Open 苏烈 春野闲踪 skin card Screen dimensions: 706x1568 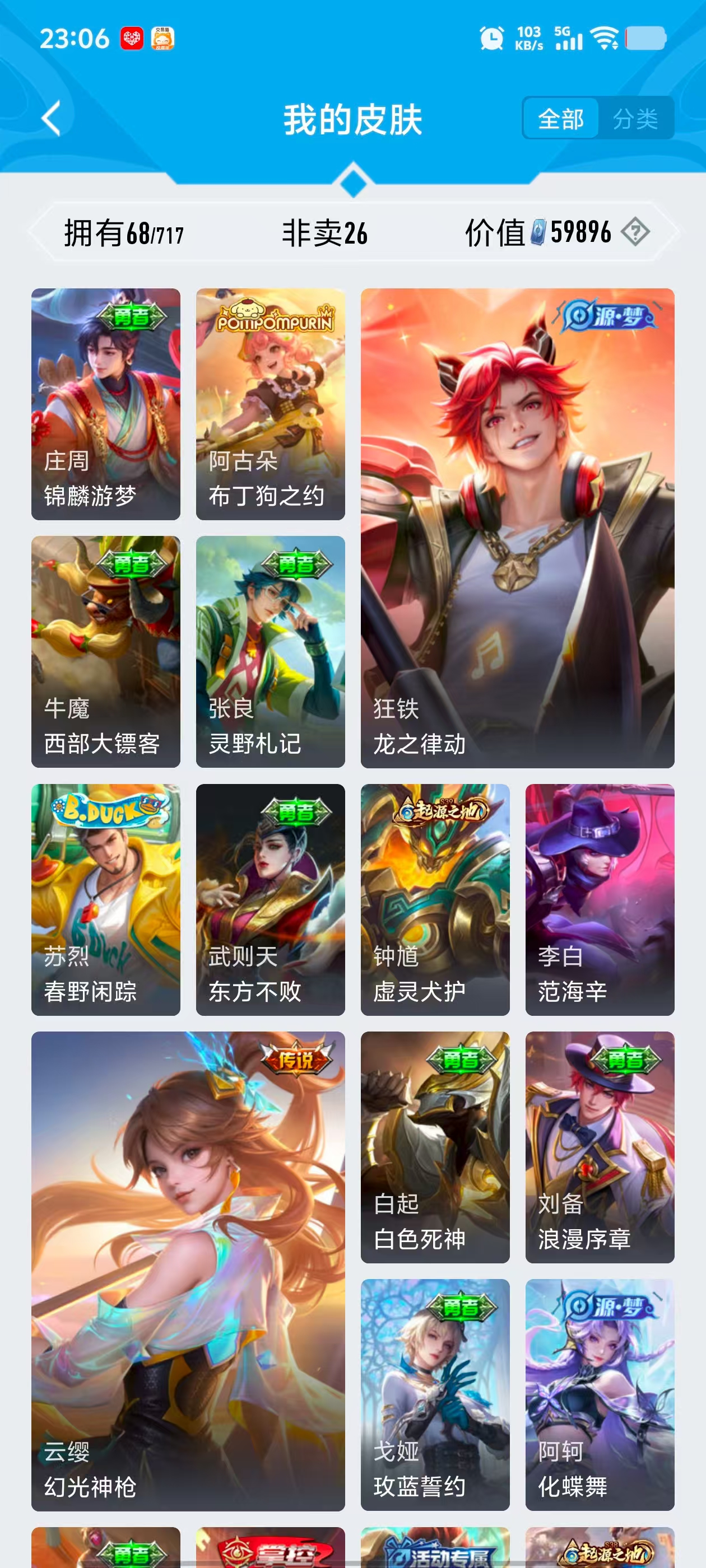(106, 899)
